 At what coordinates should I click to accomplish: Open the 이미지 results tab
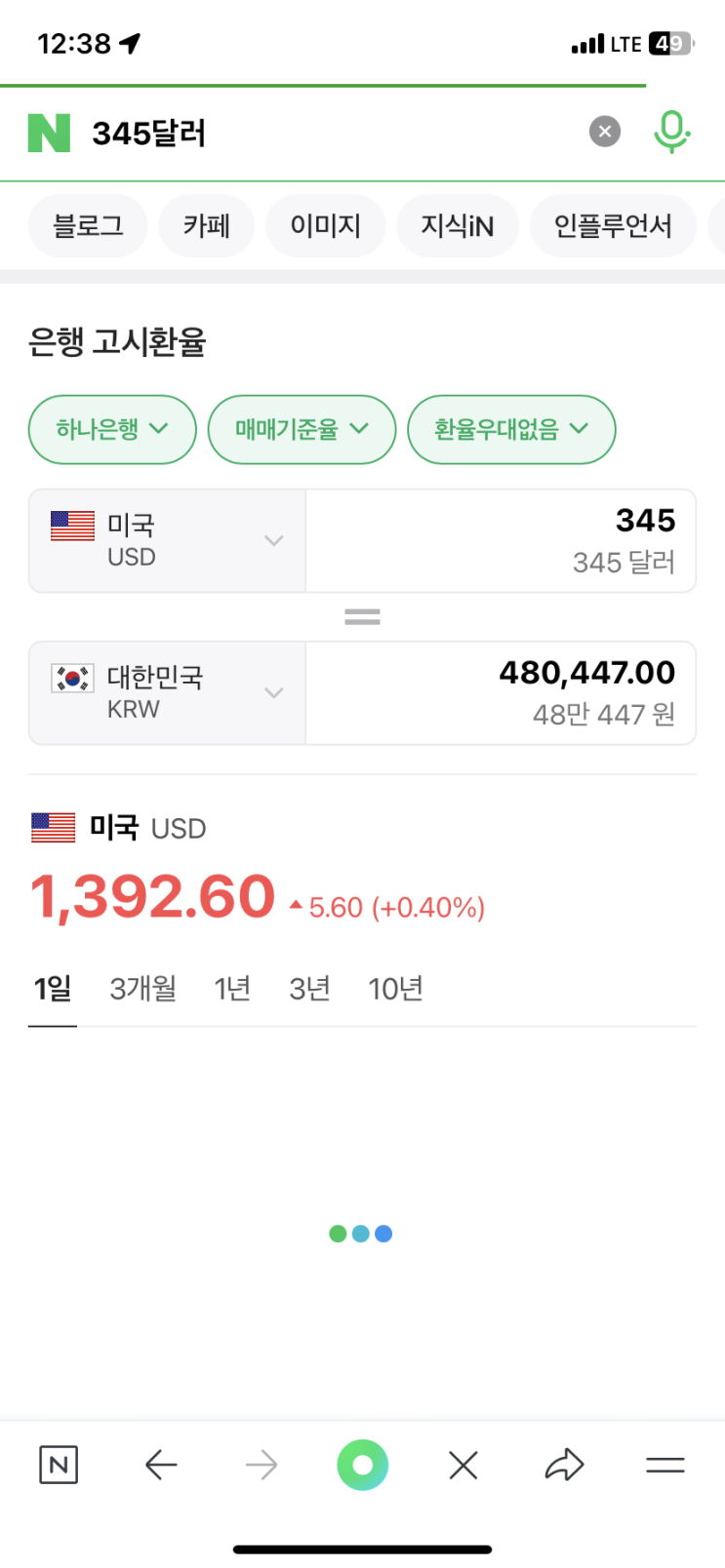[x=326, y=226]
